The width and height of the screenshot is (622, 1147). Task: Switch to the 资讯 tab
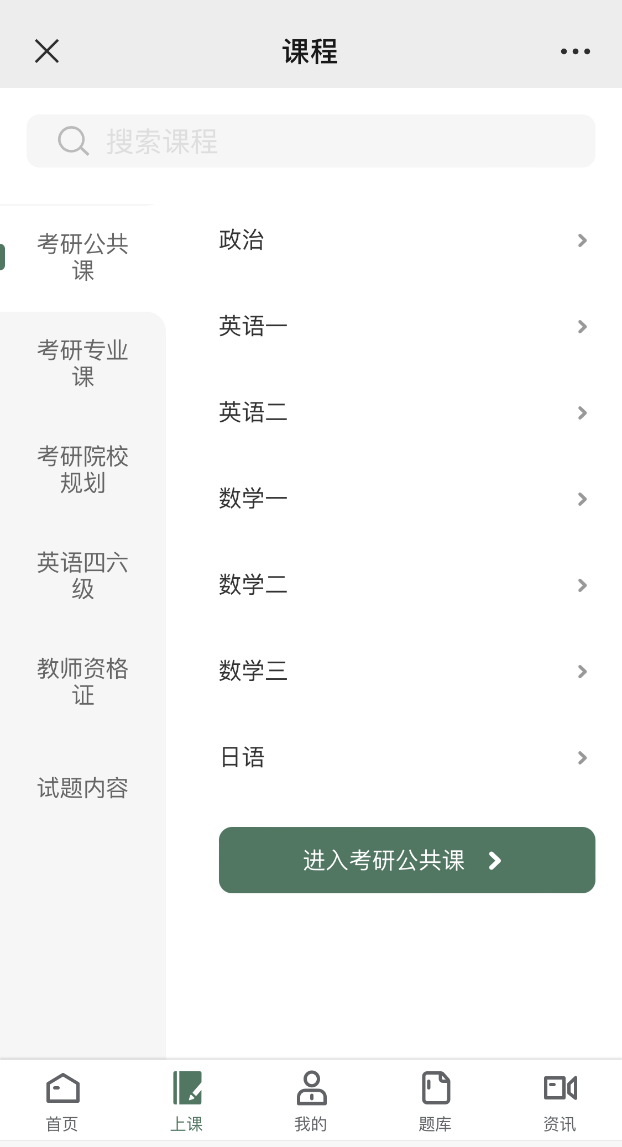pyautogui.click(x=560, y=1101)
